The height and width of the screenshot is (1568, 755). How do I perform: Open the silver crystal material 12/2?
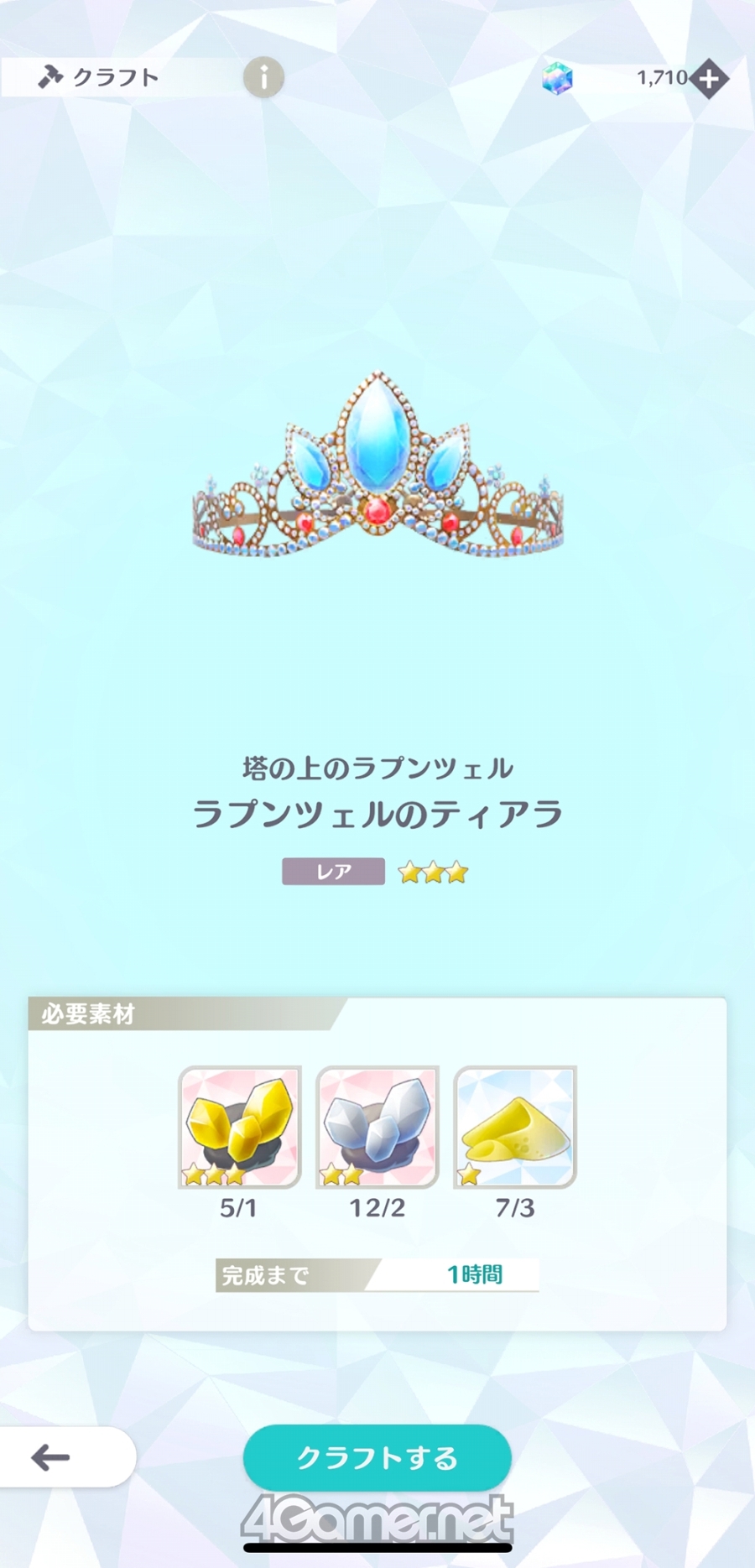(x=377, y=1128)
